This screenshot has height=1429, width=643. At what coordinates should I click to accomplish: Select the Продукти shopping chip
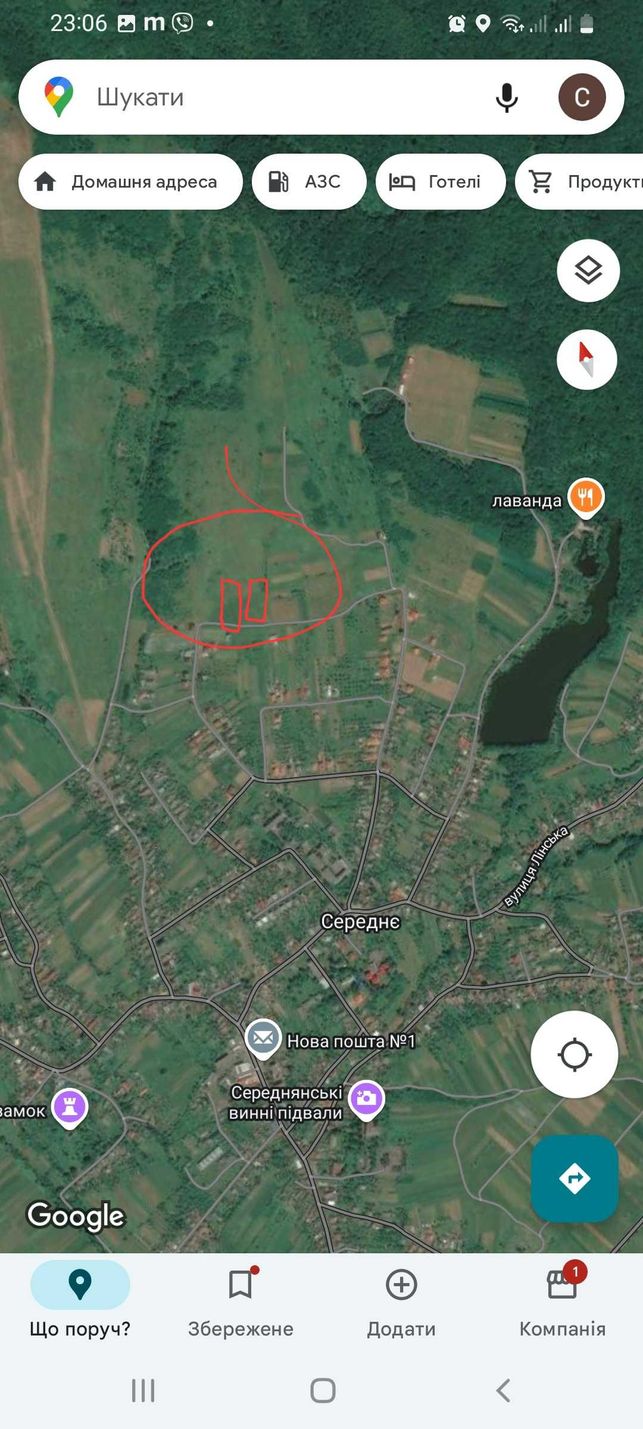coord(580,182)
